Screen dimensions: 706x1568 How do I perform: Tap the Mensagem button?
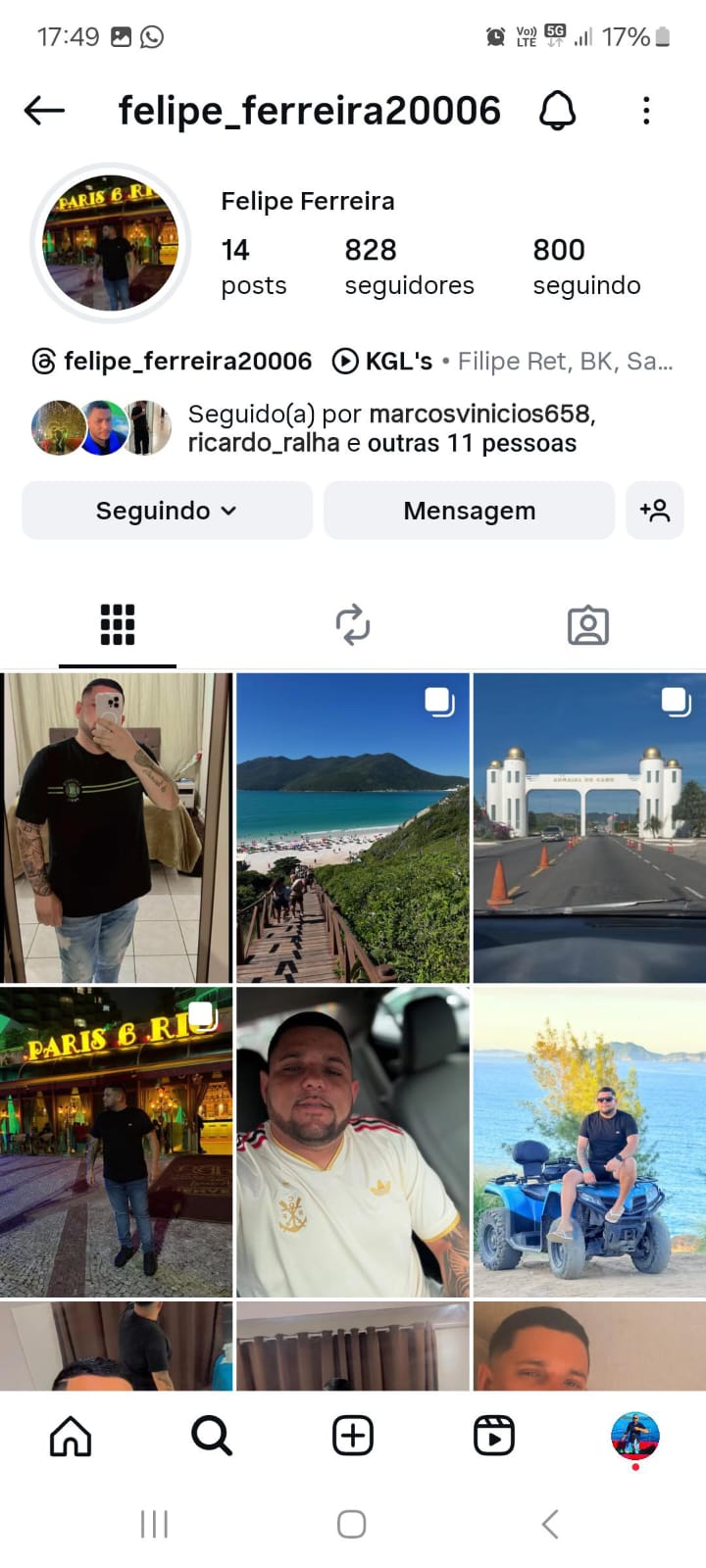point(469,511)
